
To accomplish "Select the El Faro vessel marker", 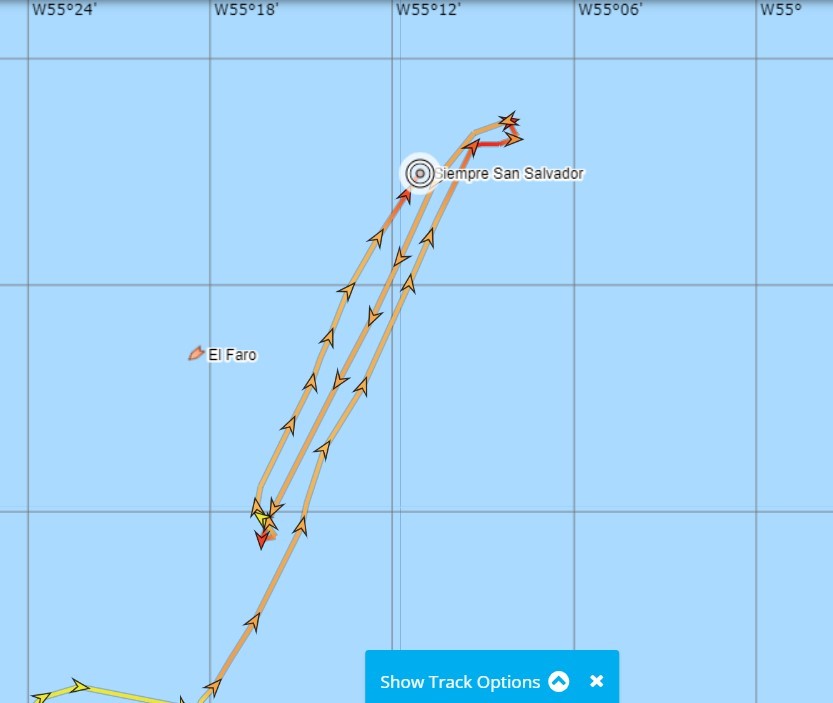I will click(197, 354).
